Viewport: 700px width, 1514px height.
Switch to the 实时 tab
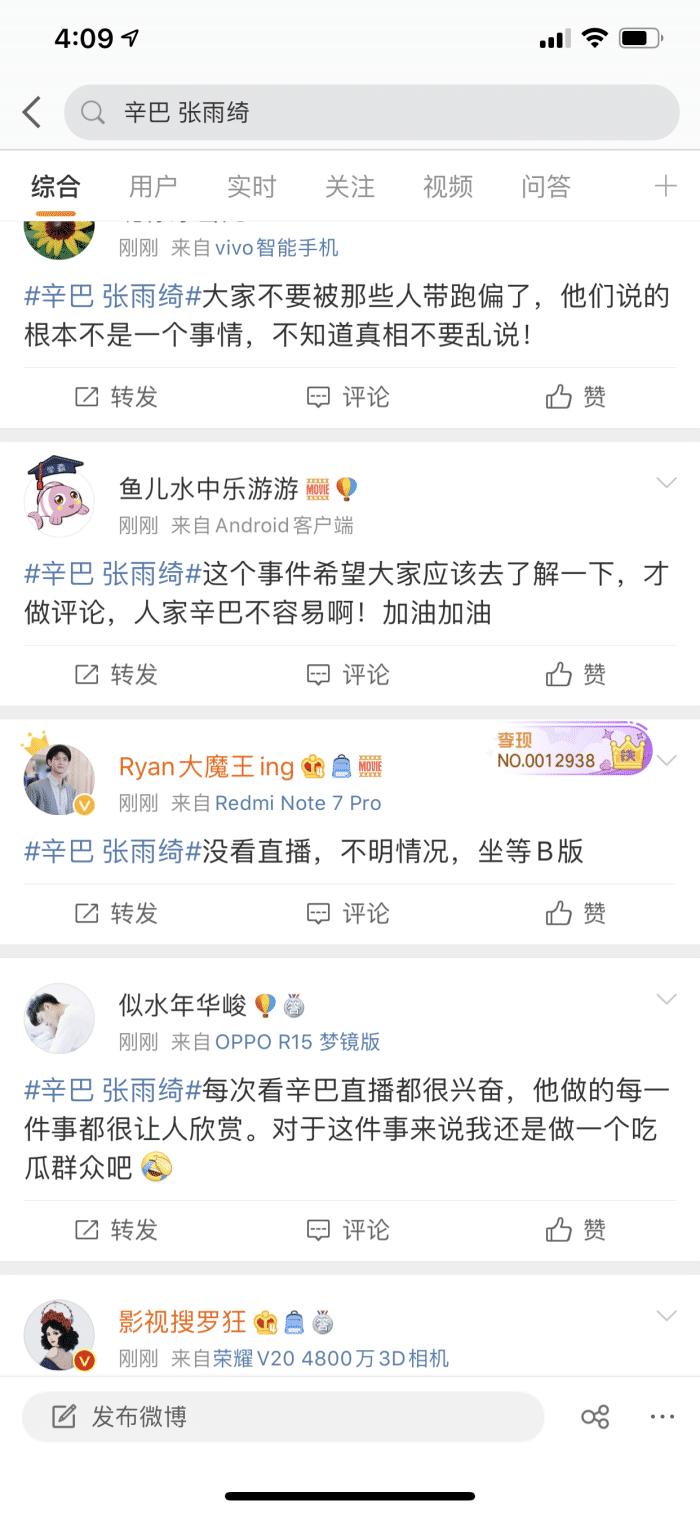click(251, 186)
